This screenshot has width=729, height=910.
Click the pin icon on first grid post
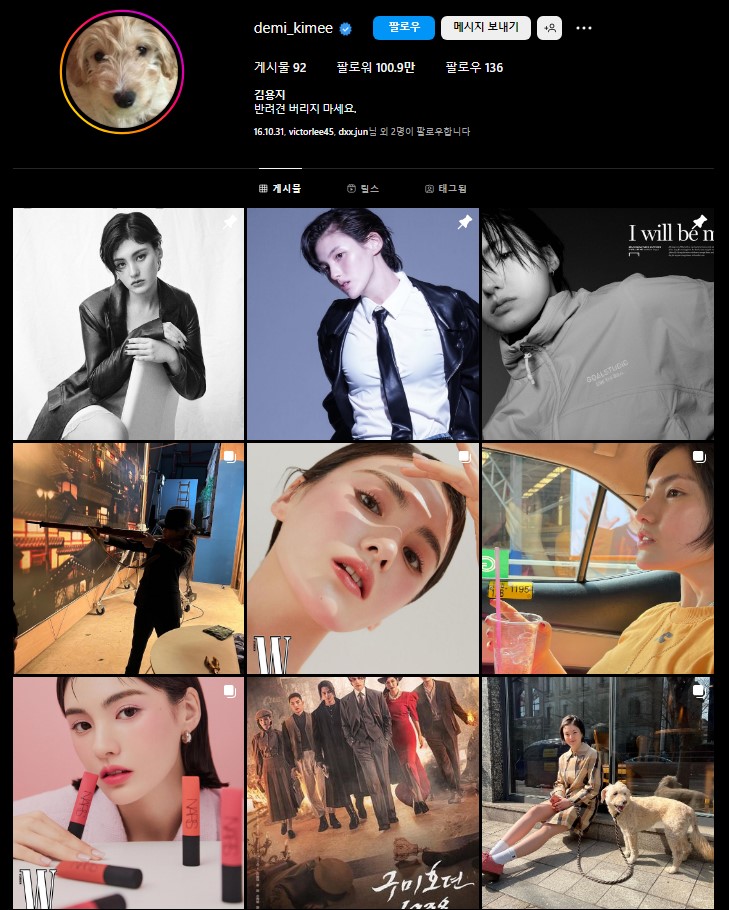[x=231, y=222]
